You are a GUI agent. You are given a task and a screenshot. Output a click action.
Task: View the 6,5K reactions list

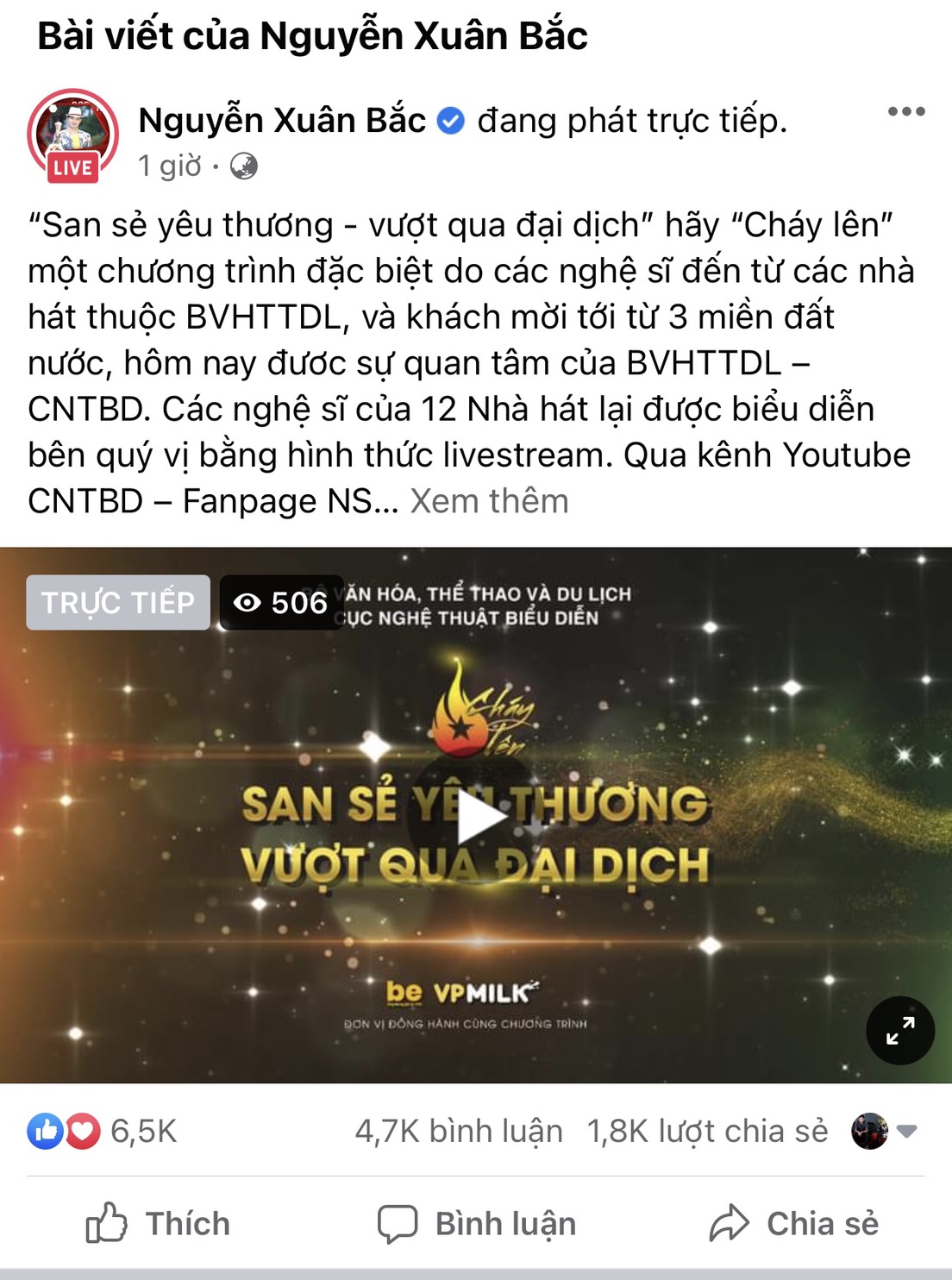click(103, 1131)
